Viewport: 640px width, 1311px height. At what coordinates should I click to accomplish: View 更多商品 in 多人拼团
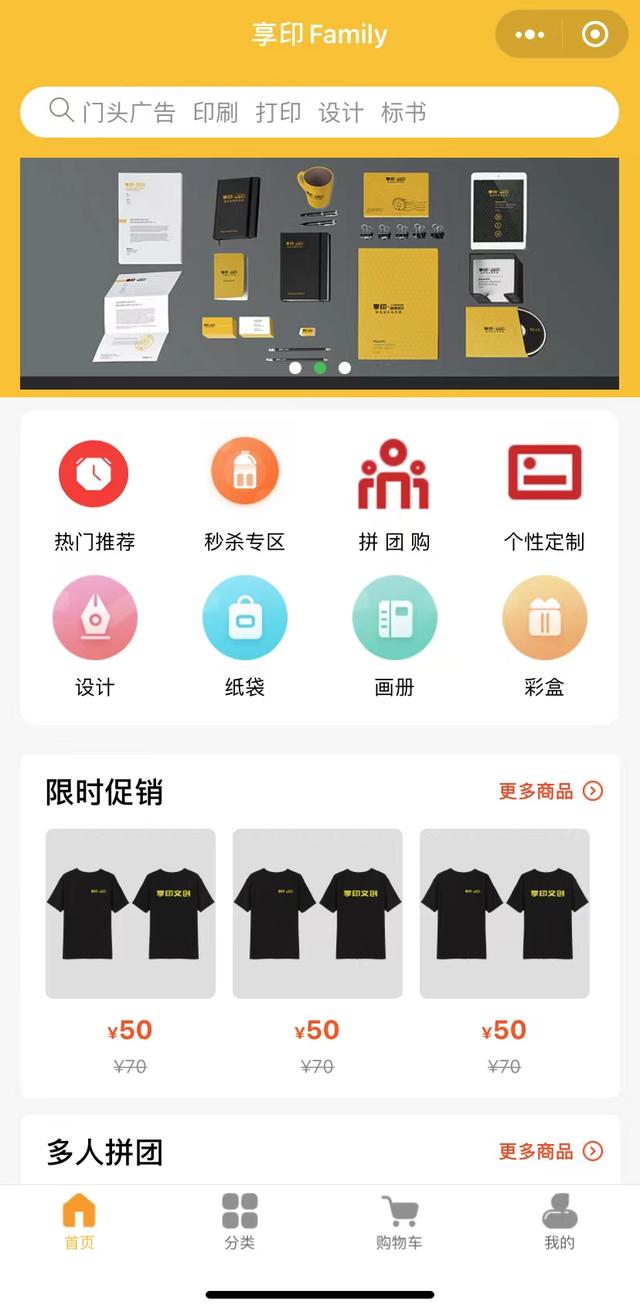click(x=550, y=1151)
